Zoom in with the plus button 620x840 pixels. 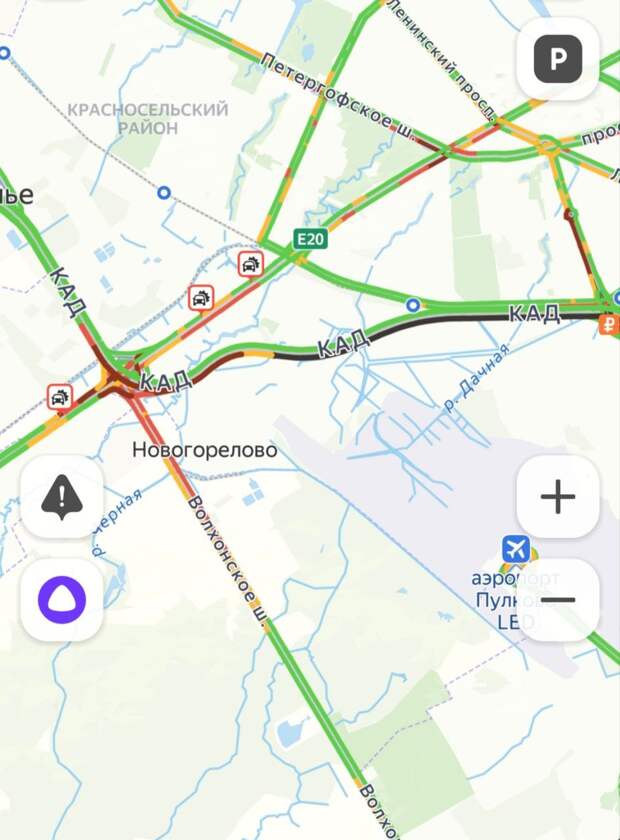tap(557, 497)
